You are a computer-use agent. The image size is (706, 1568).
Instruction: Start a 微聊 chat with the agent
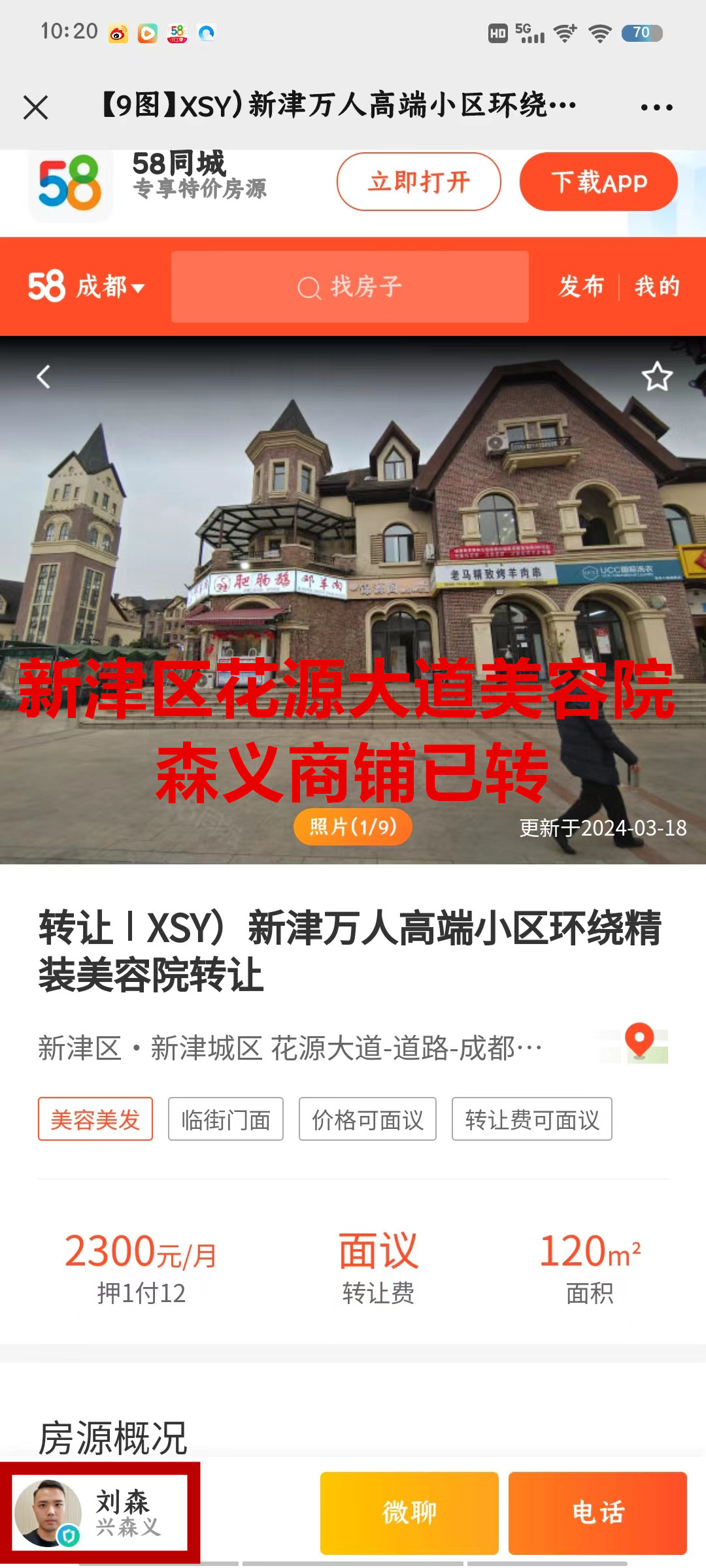click(x=409, y=1512)
